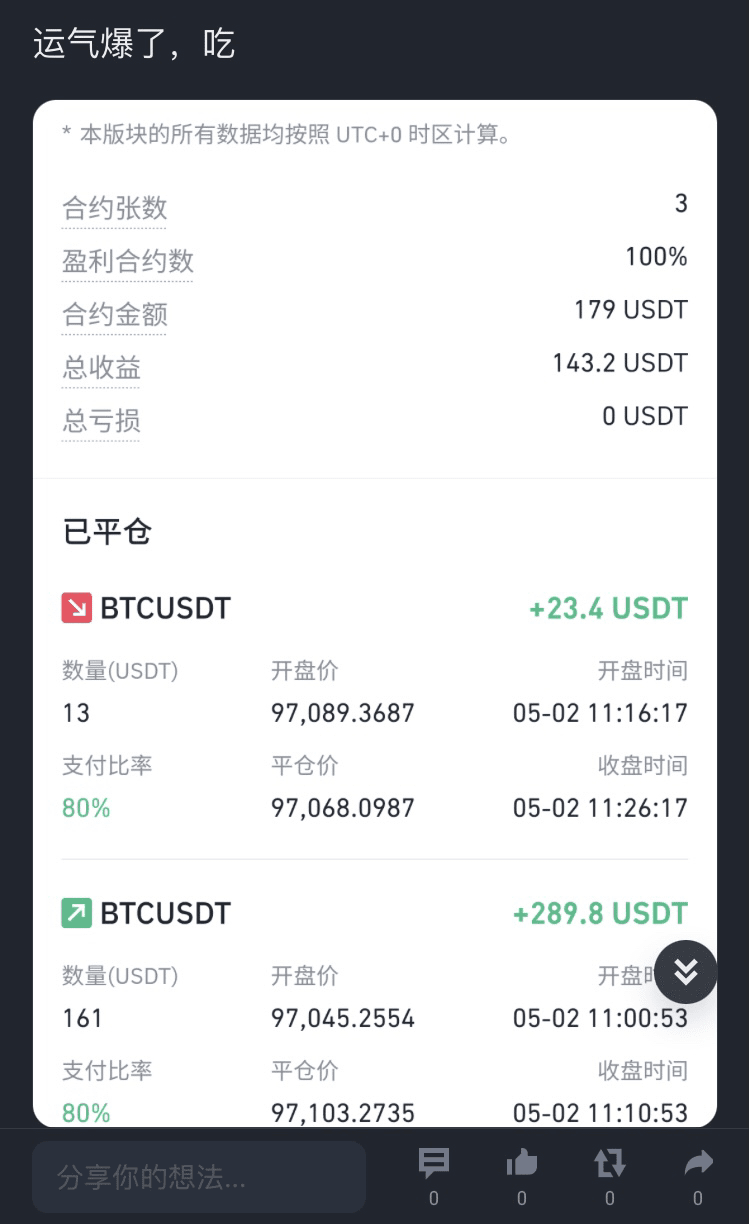Image resolution: width=749 pixels, height=1224 pixels.
Task: Repost using the retweet arrows icon
Action: [609, 1163]
